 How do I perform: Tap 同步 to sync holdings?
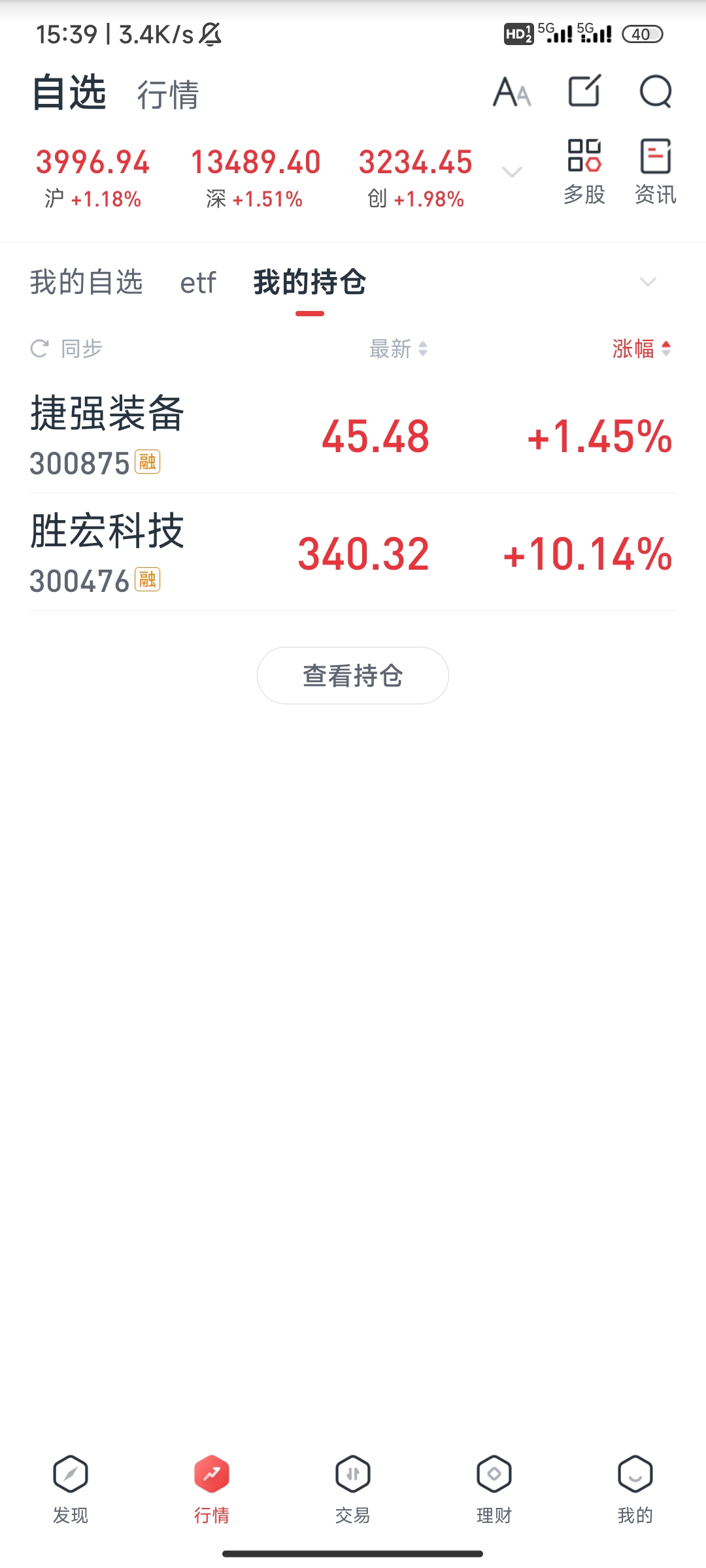pyautogui.click(x=67, y=349)
